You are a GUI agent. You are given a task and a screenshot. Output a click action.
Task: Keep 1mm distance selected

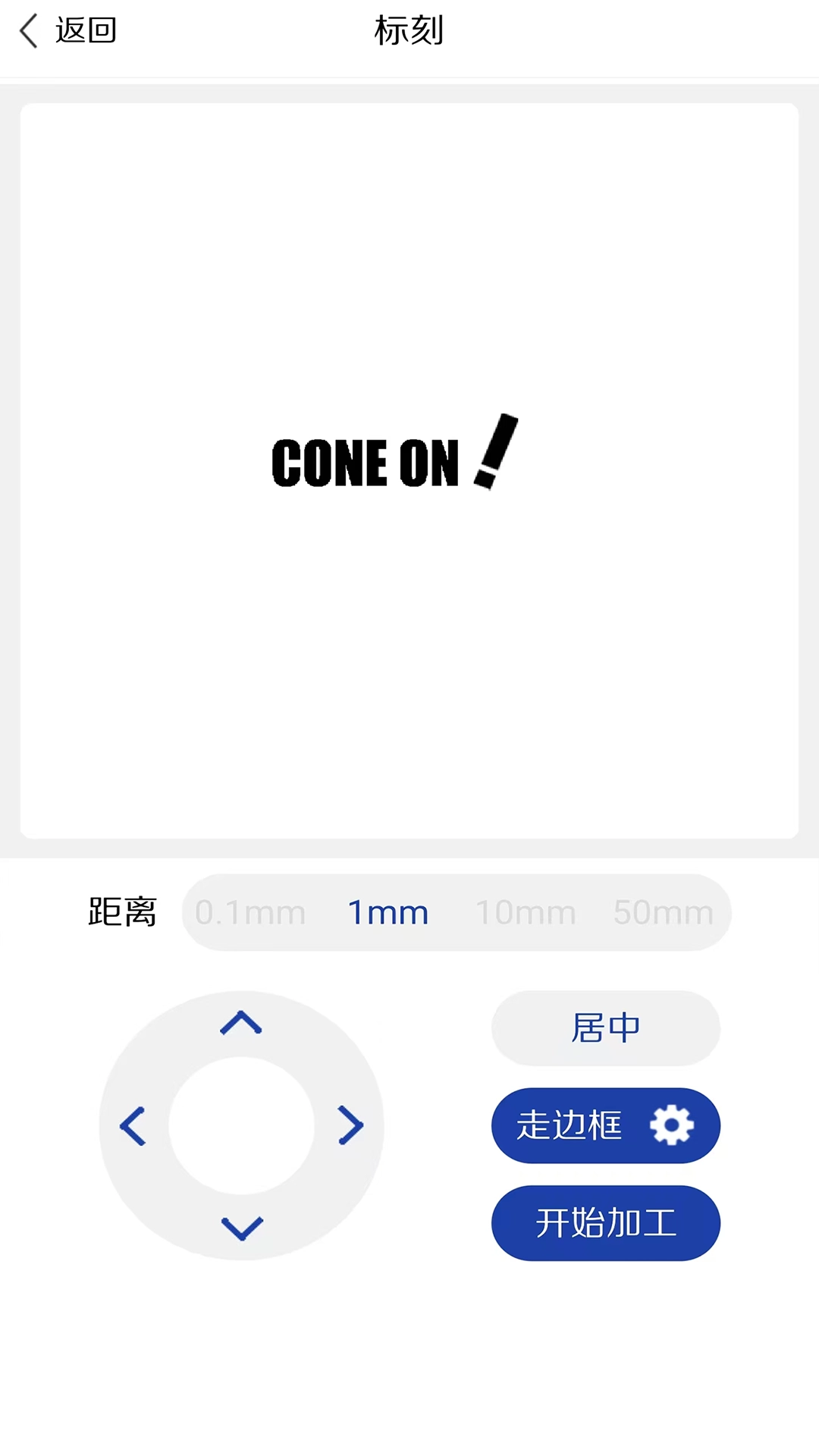(388, 912)
